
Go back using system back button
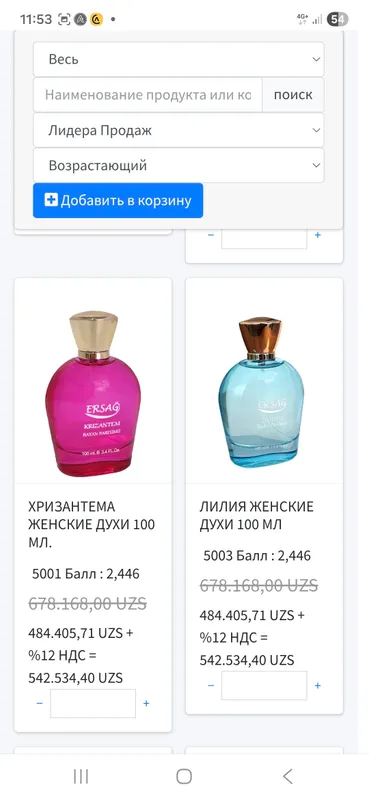coord(288,777)
